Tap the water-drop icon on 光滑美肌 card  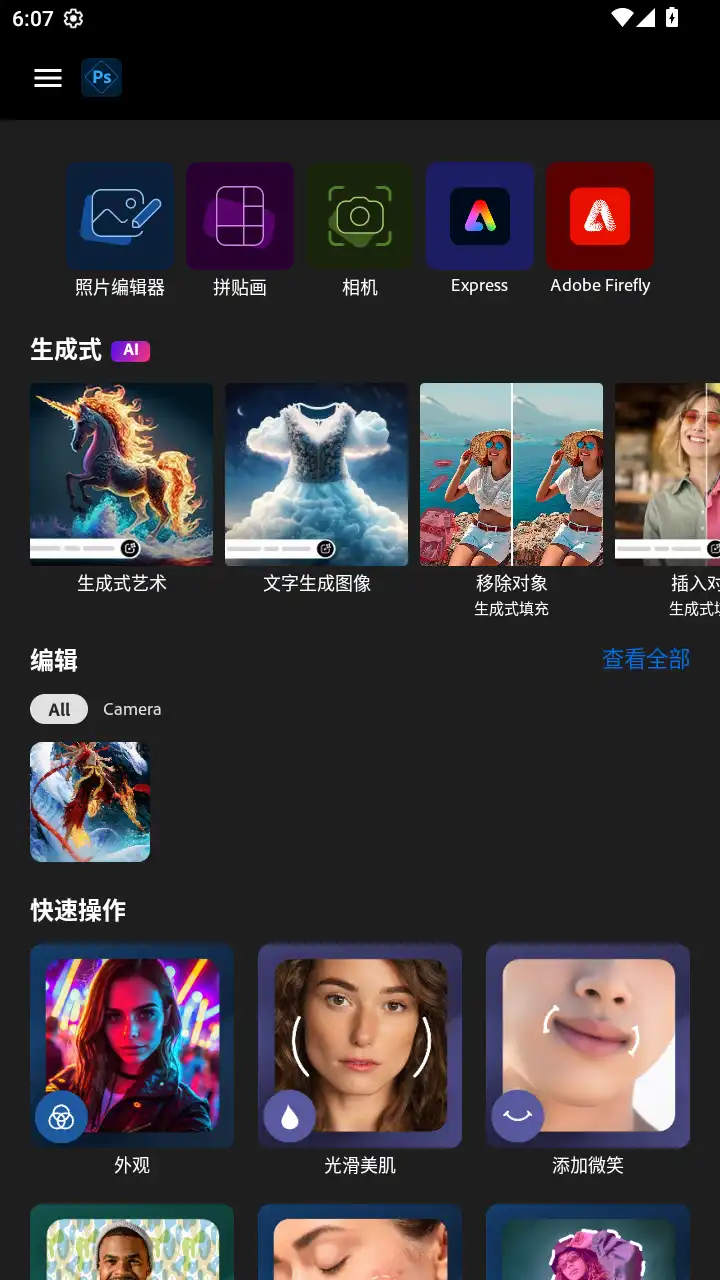point(289,1116)
